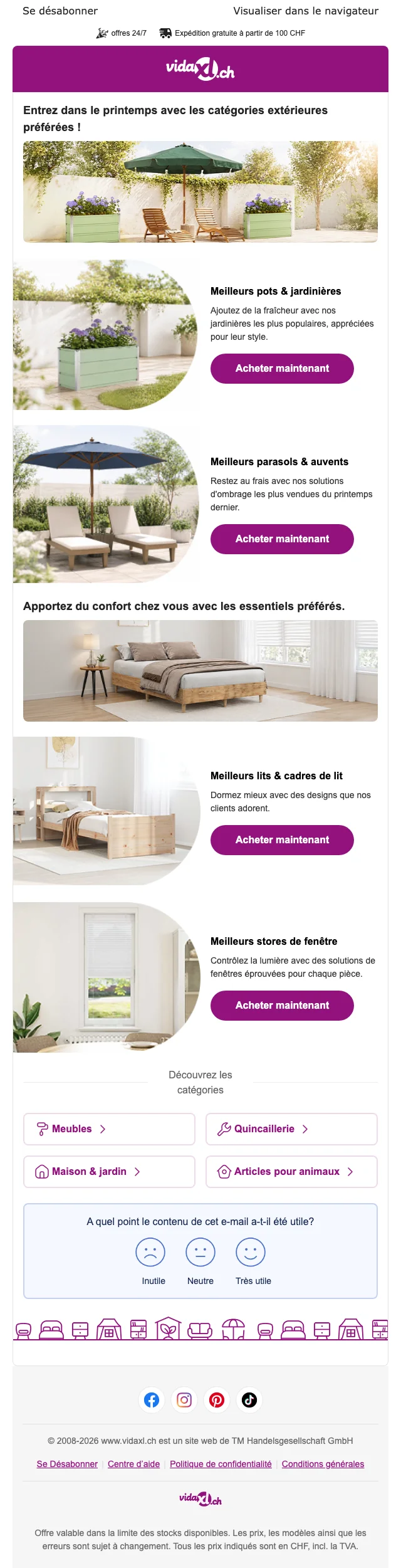Open the Facebook page
The height and width of the screenshot is (1568, 401).
(x=152, y=1400)
